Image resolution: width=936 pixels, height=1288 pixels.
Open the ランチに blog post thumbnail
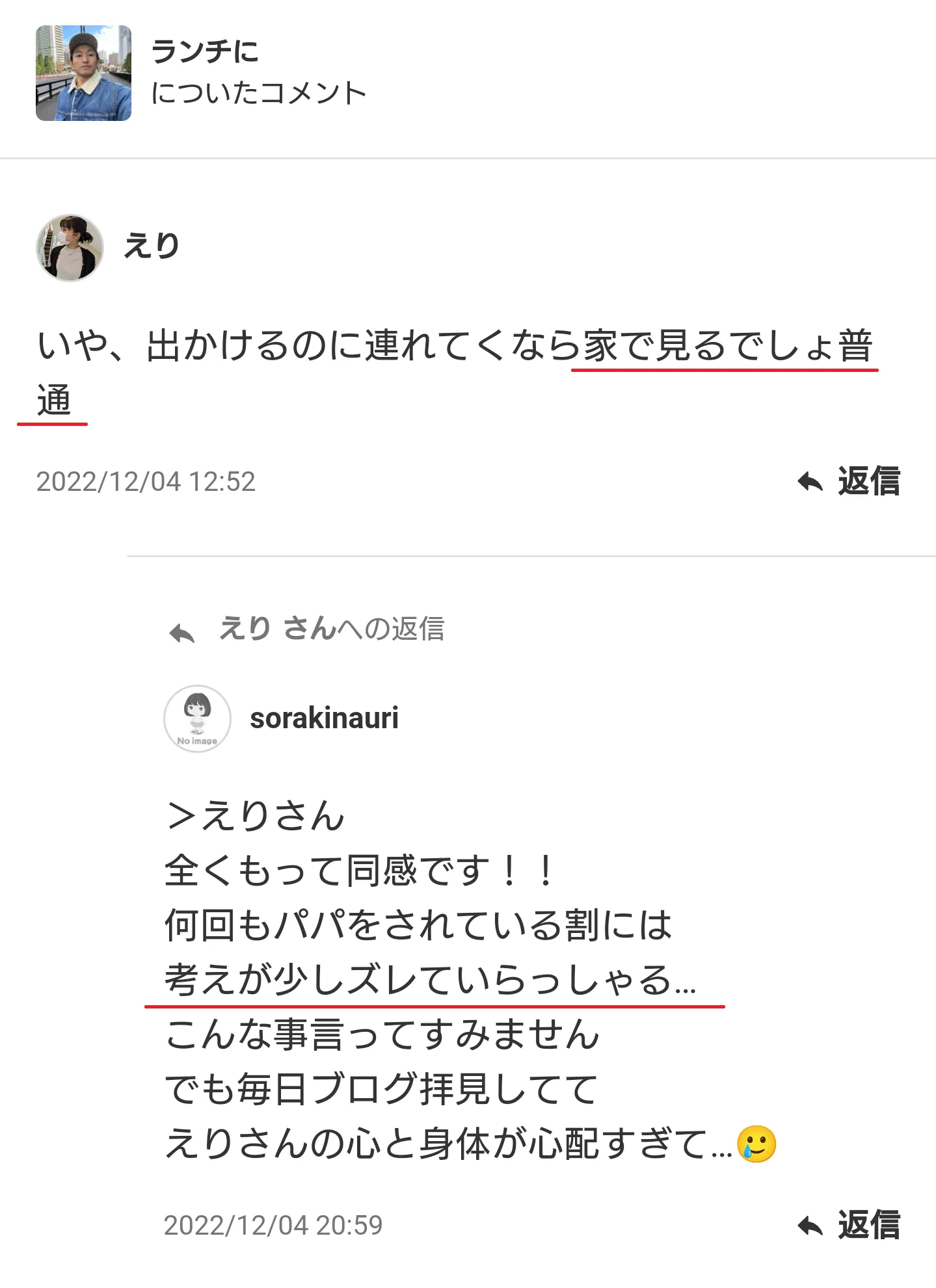click(x=83, y=73)
